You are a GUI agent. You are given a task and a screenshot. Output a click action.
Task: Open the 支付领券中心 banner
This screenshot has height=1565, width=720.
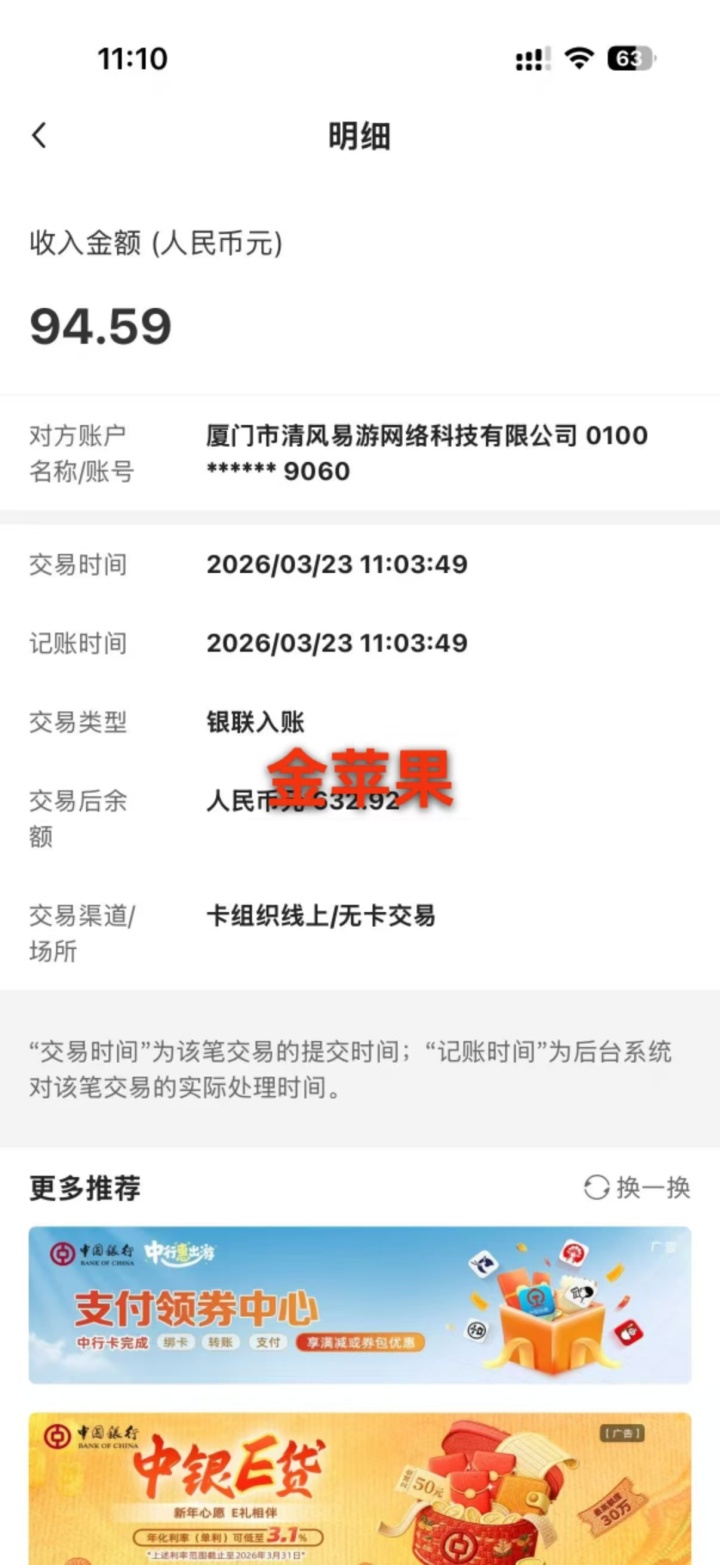click(359, 1304)
